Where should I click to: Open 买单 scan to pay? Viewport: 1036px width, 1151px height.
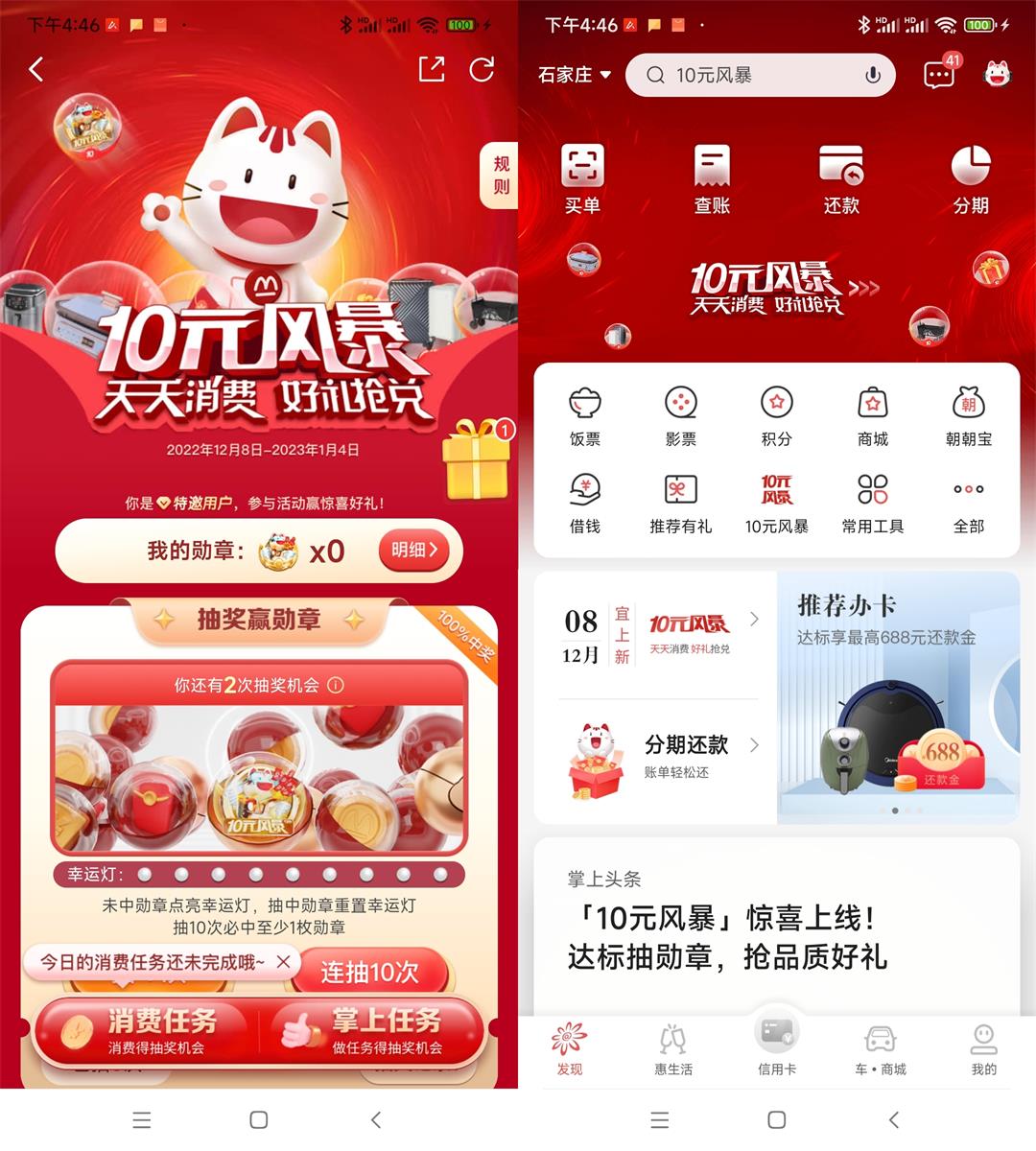[x=582, y=178]
